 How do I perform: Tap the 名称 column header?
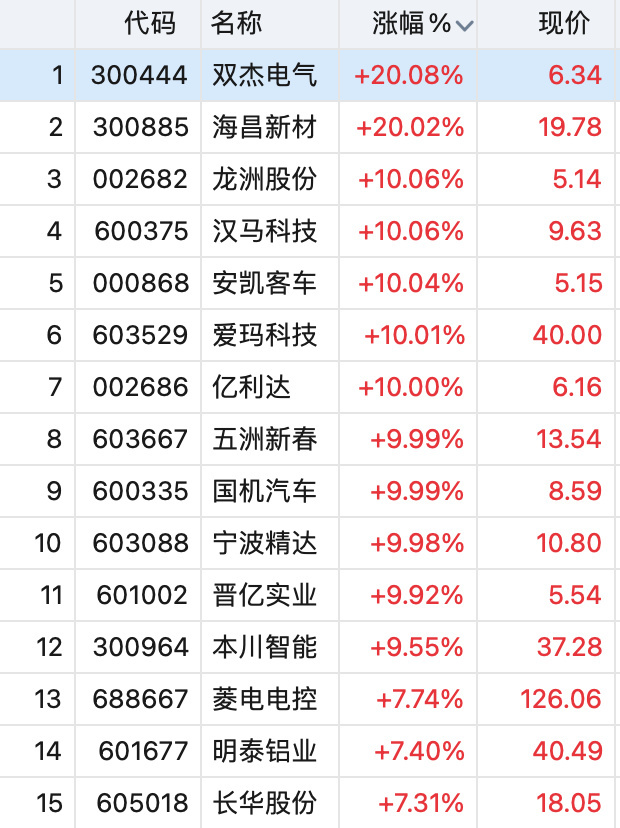coord(237,24)
